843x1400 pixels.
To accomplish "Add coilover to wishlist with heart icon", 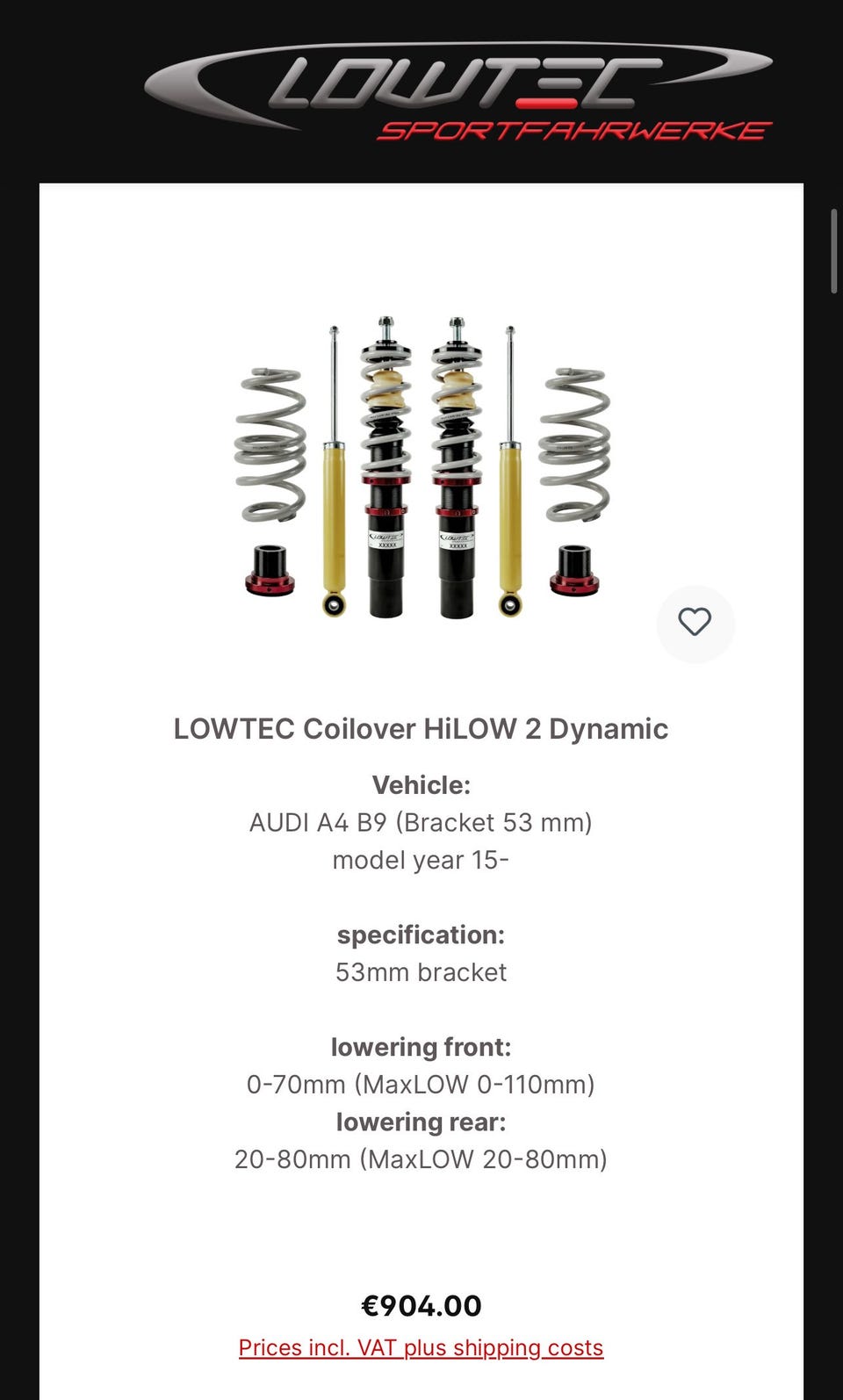I will coord(695,623).
